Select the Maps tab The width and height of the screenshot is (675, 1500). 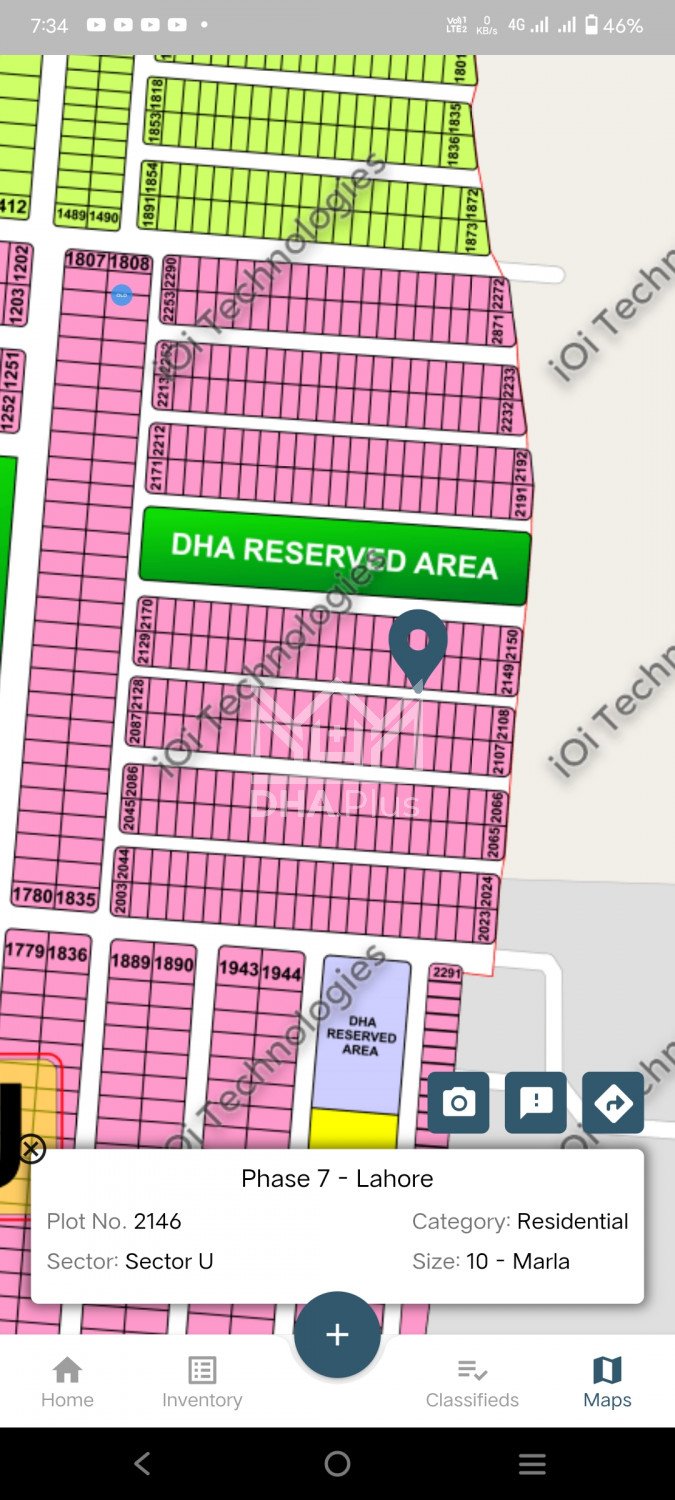pos(607,1382)
